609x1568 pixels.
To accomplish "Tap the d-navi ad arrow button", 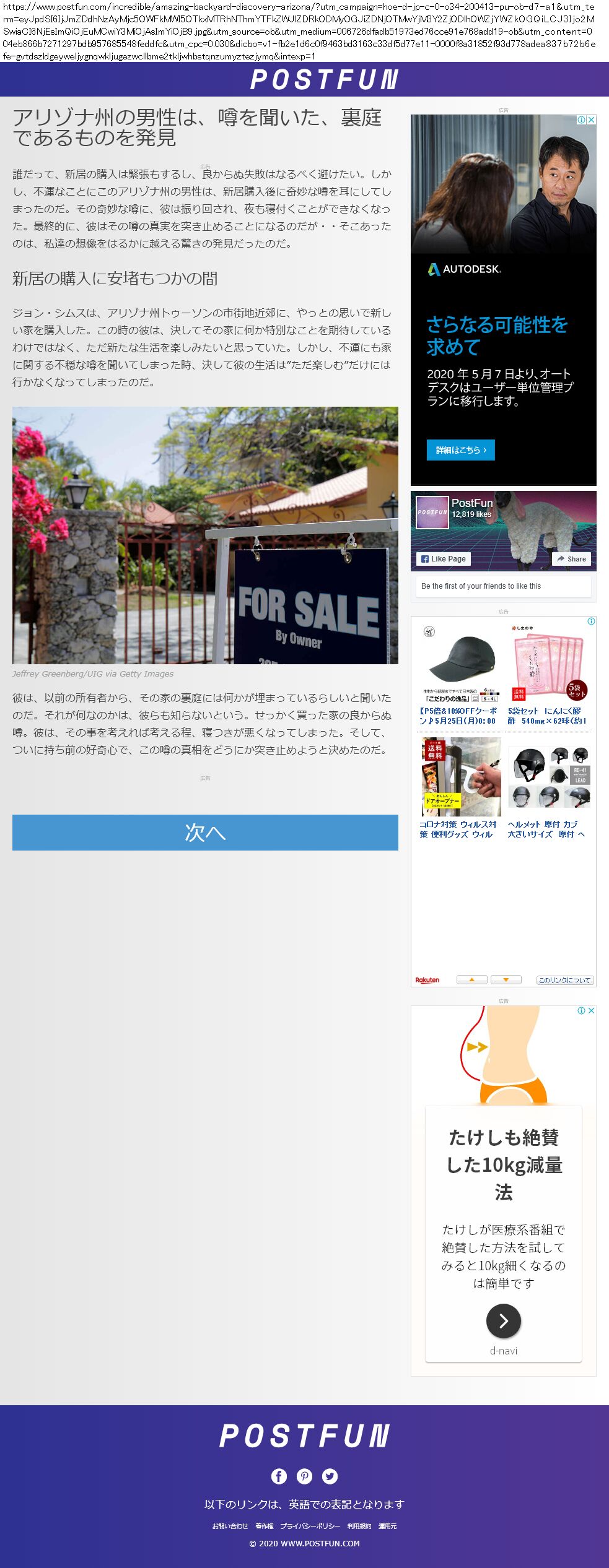I will pos(503,1321).
